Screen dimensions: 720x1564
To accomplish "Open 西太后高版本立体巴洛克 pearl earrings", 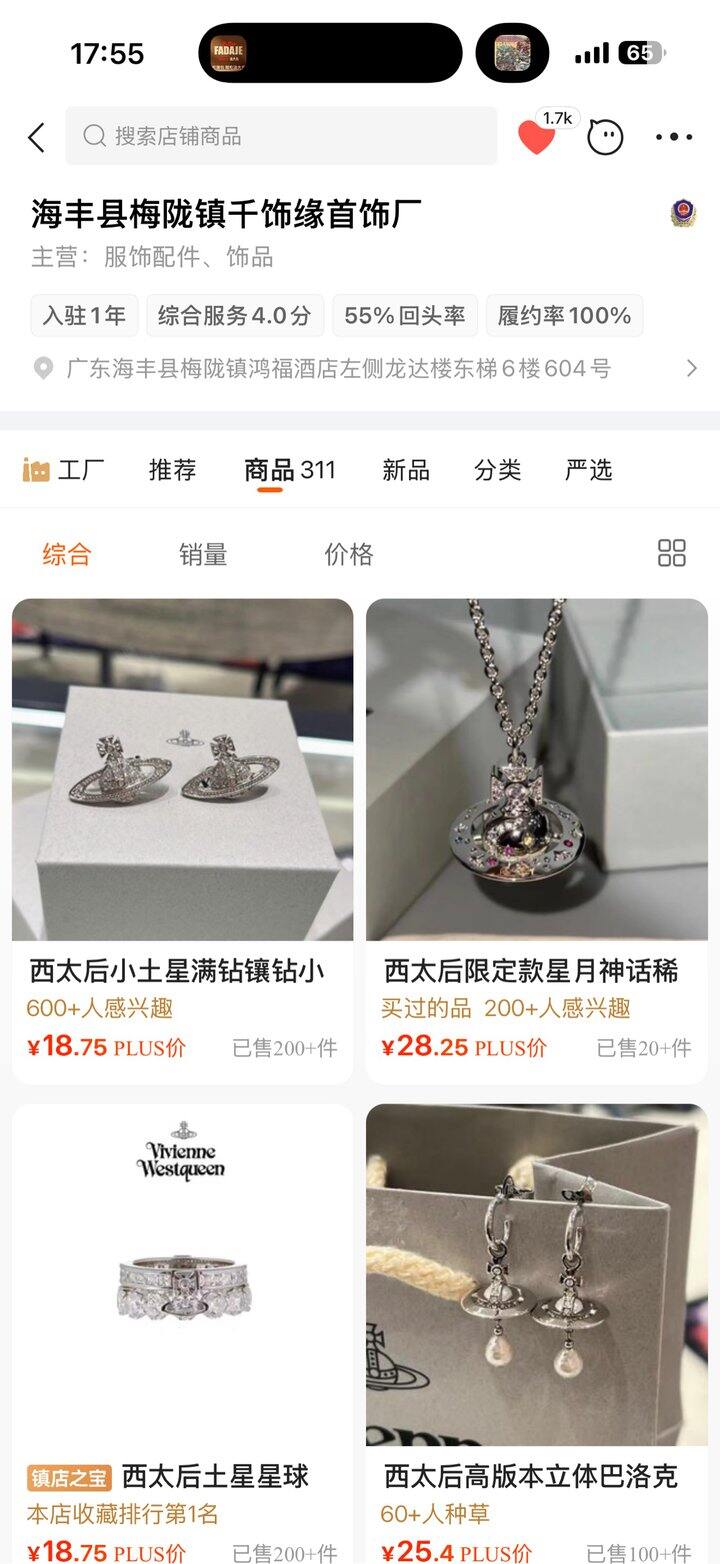I will [537, 1275].
